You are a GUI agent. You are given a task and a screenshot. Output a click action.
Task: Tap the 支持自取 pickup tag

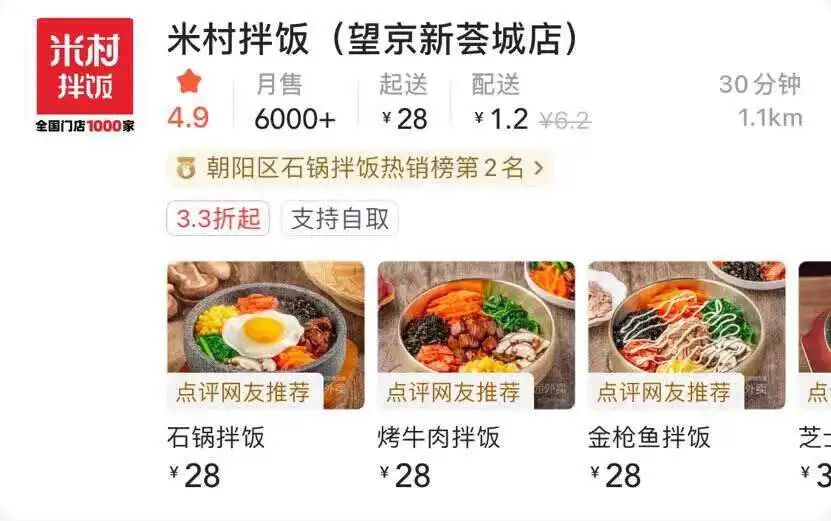click(x=340, y=219)
